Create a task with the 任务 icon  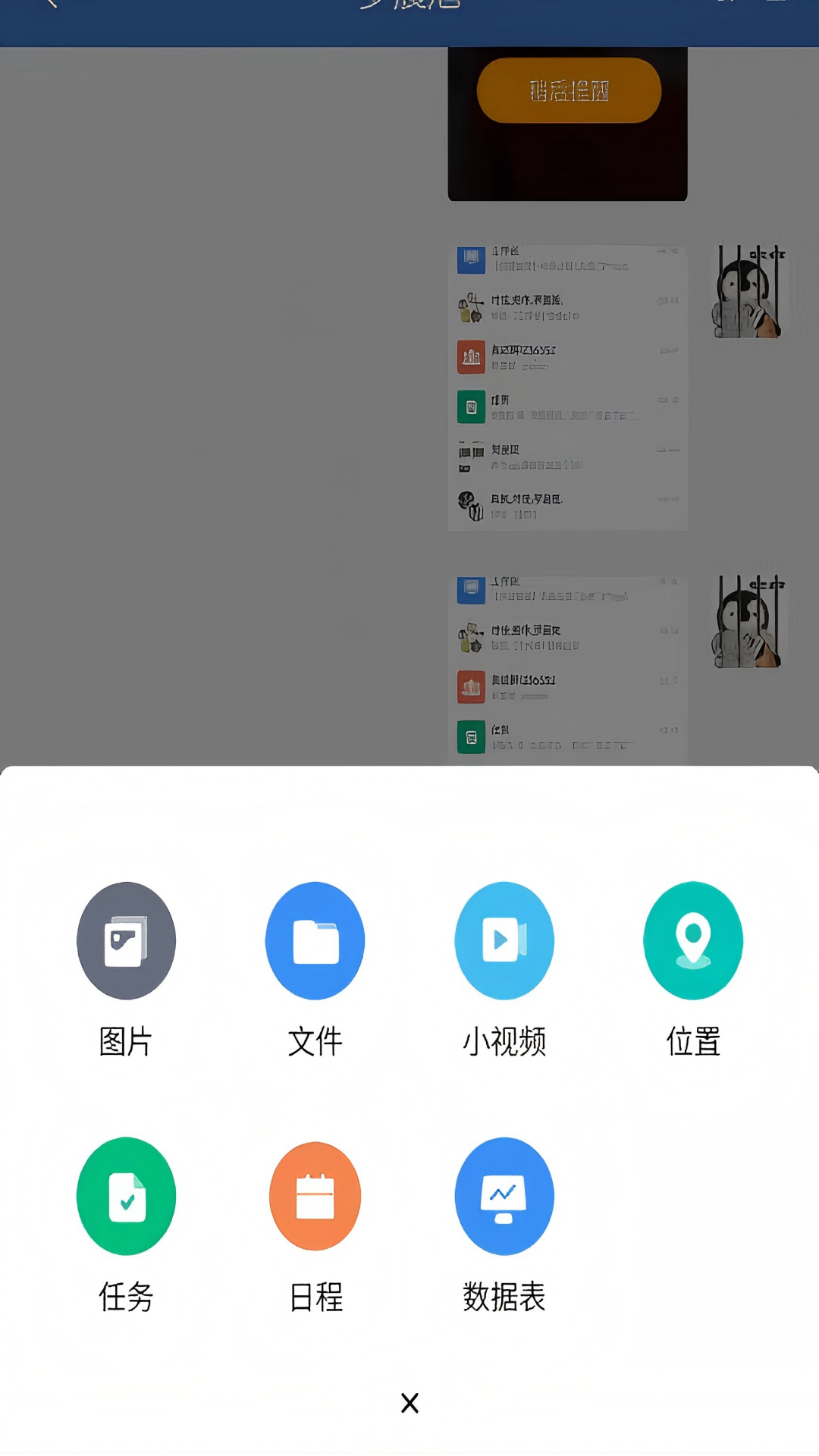click(126, 1196)
